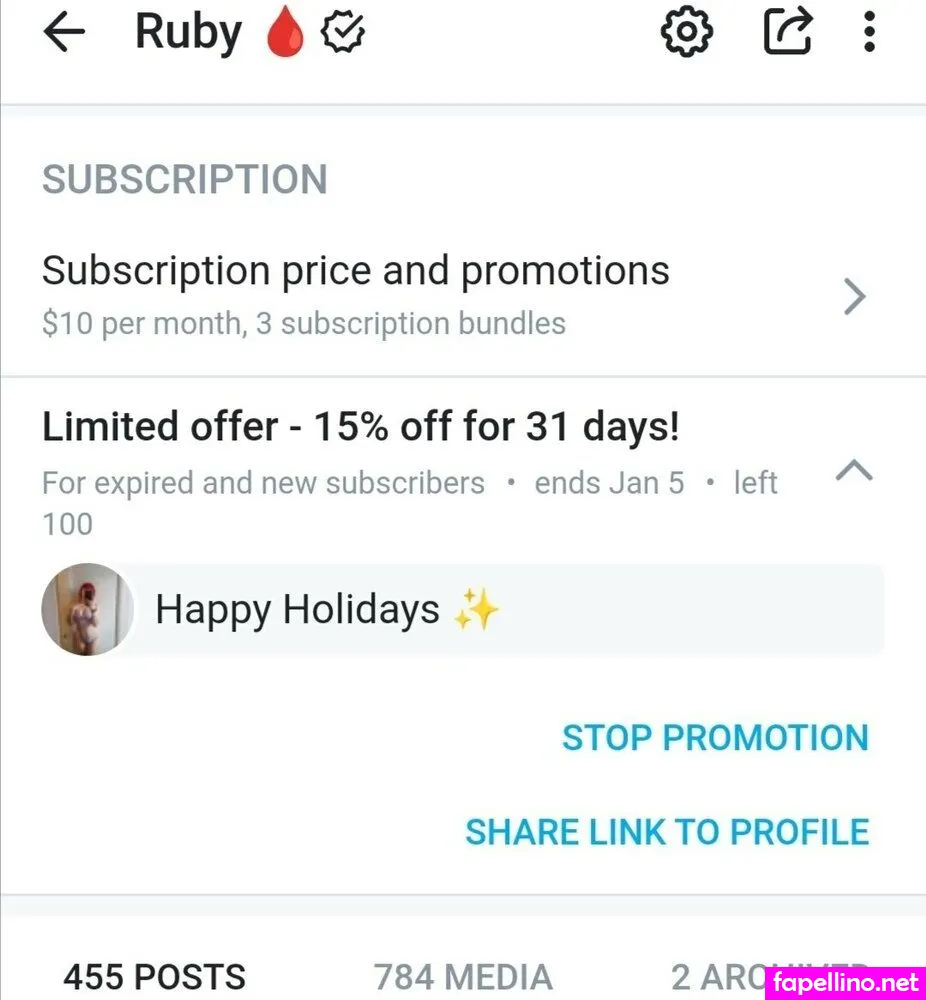Switch to the 455 Posts tab
Screen dimensions: 926x1000
pos(155,976)
